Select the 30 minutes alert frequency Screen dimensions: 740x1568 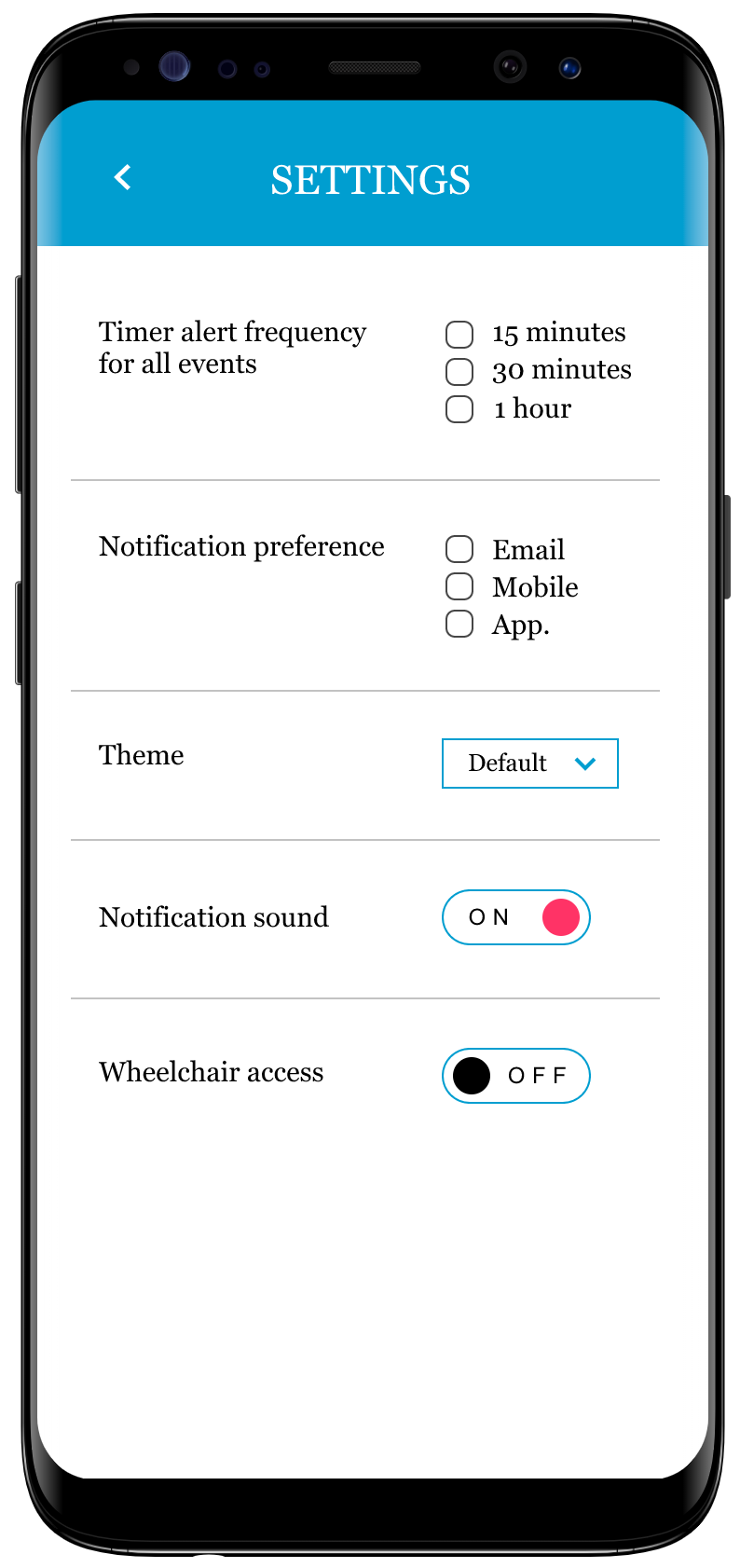click(x=459, y=371)
